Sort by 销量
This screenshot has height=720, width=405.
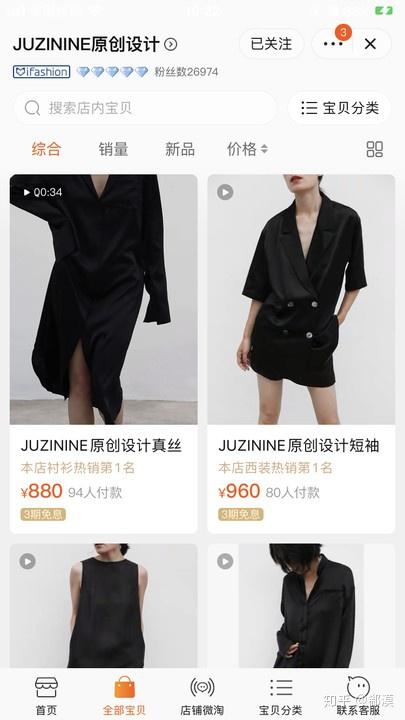[x=113, y=149]
